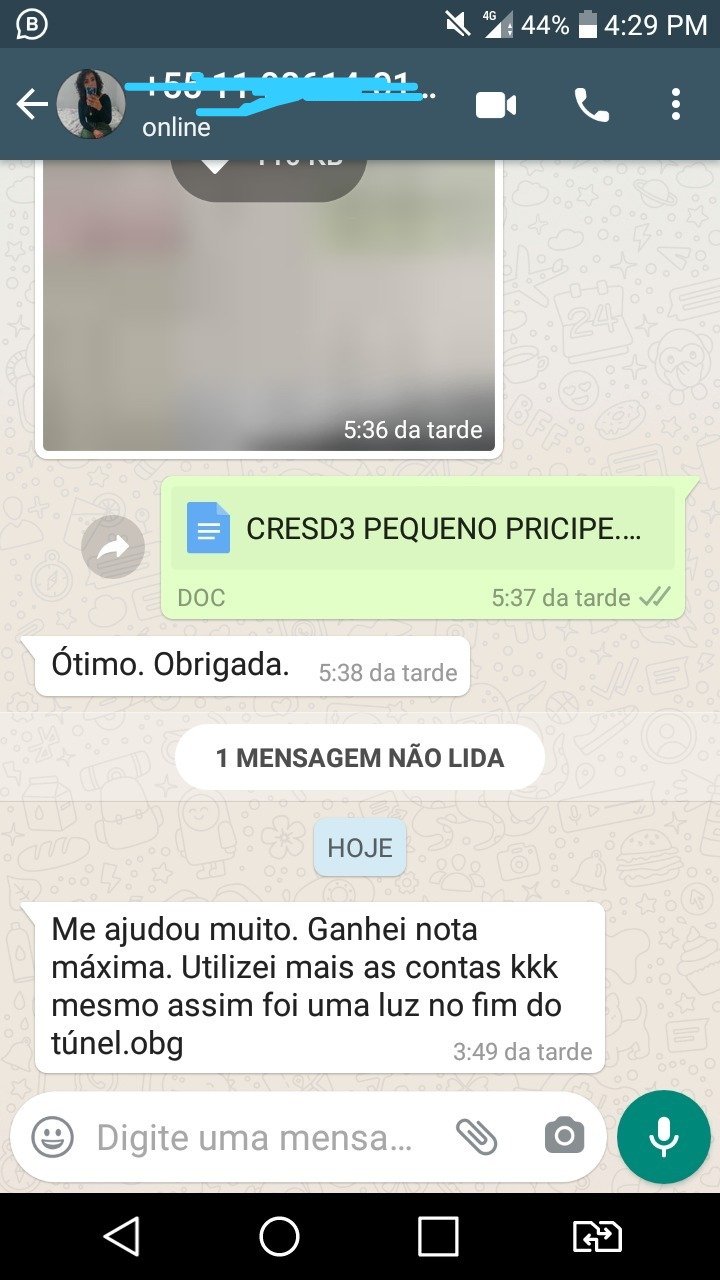
Task: Download the blurred image in the chat
Action: coord(268,170)
